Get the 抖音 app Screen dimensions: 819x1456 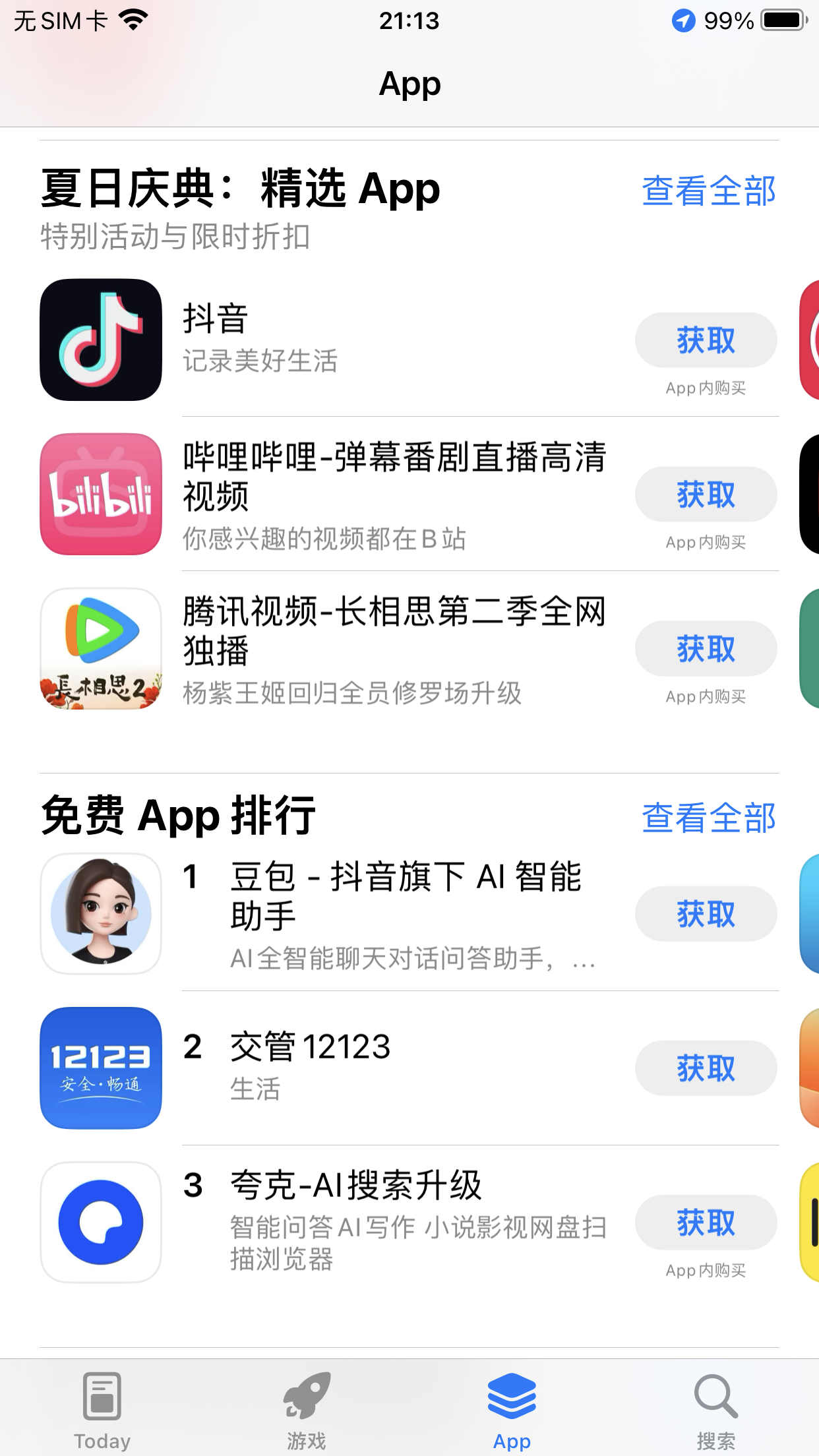(706, 340)
